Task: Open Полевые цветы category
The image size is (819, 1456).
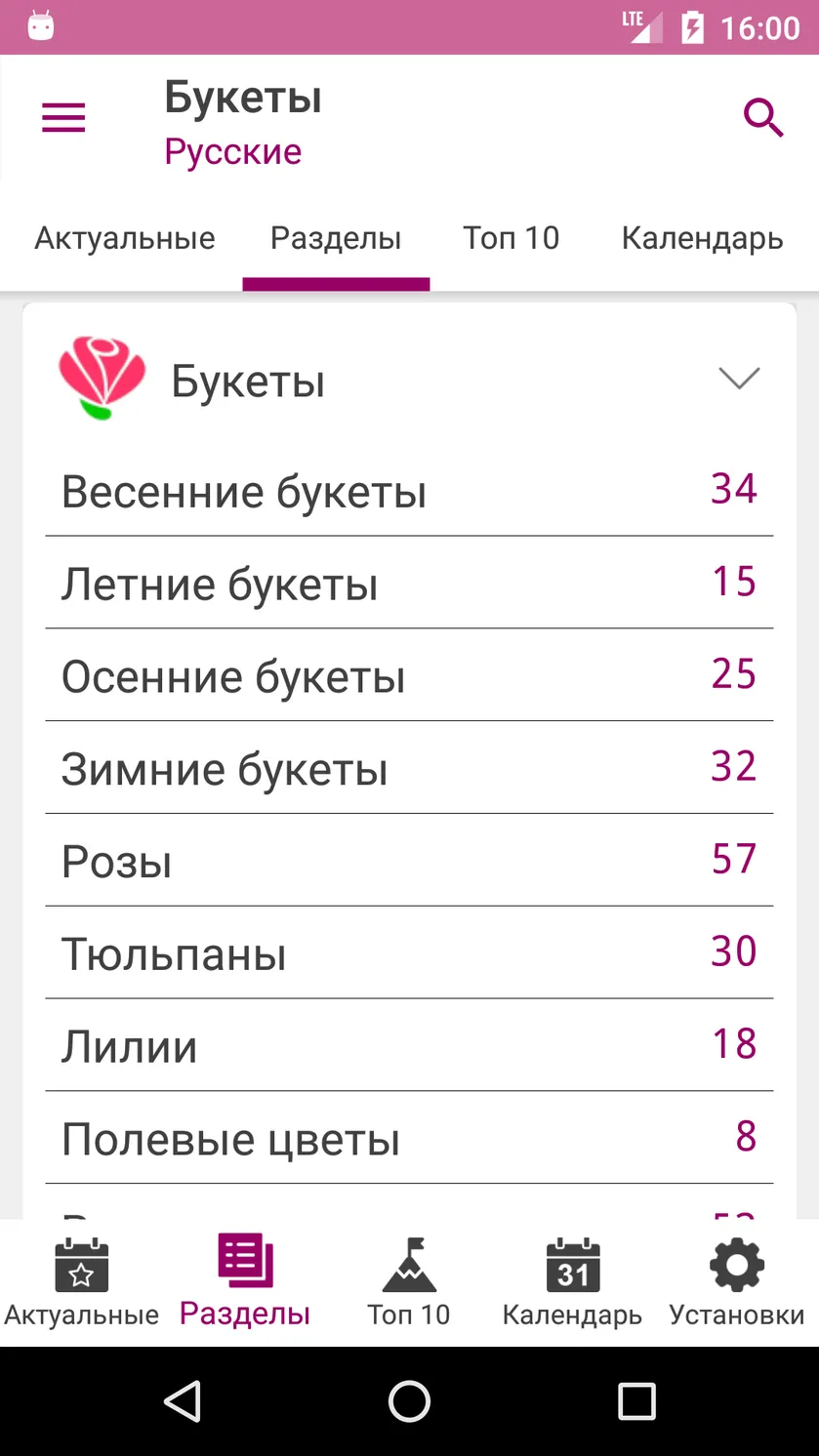Action: [409, 1138]
